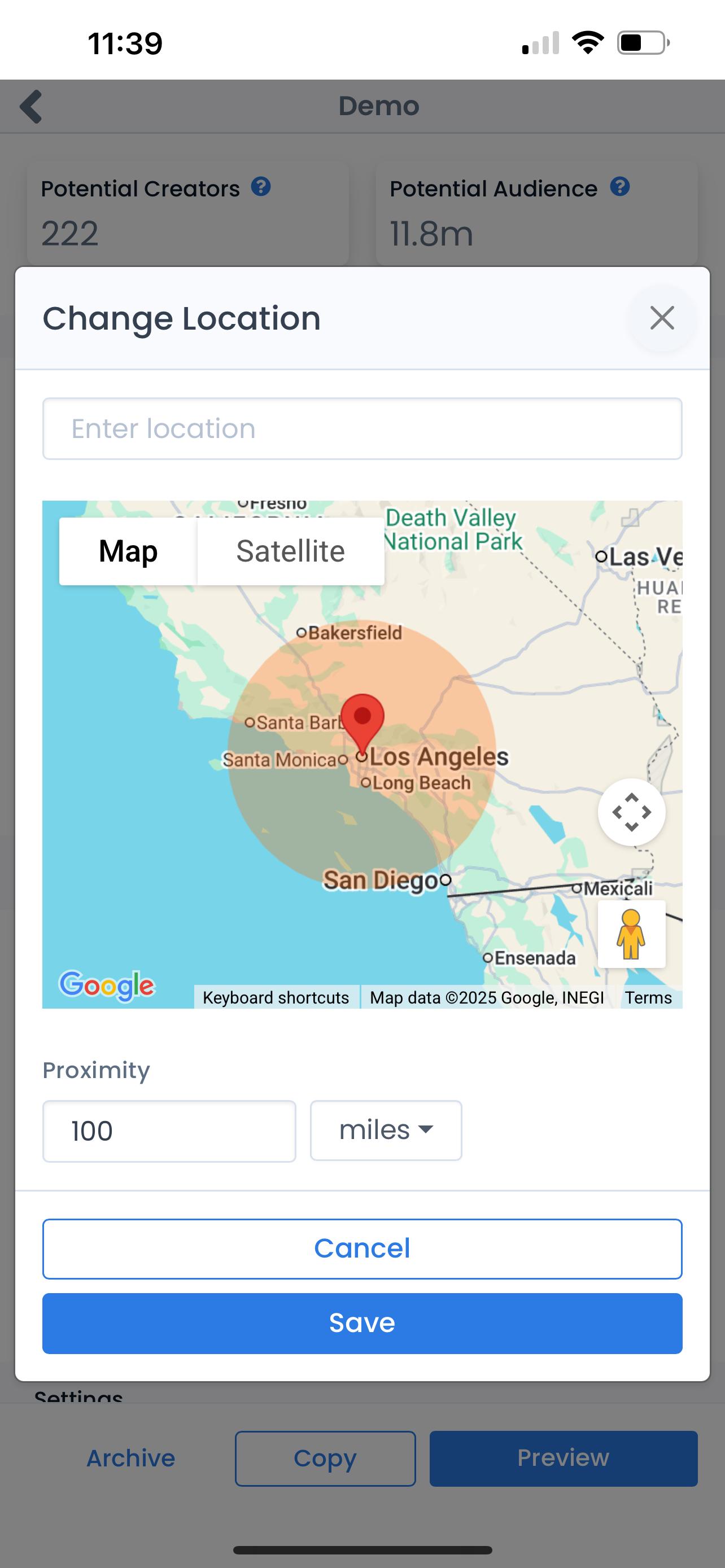Tap the Street View pegman
The height and width of the screenshot is (1568, 725).
coord(631,934)
